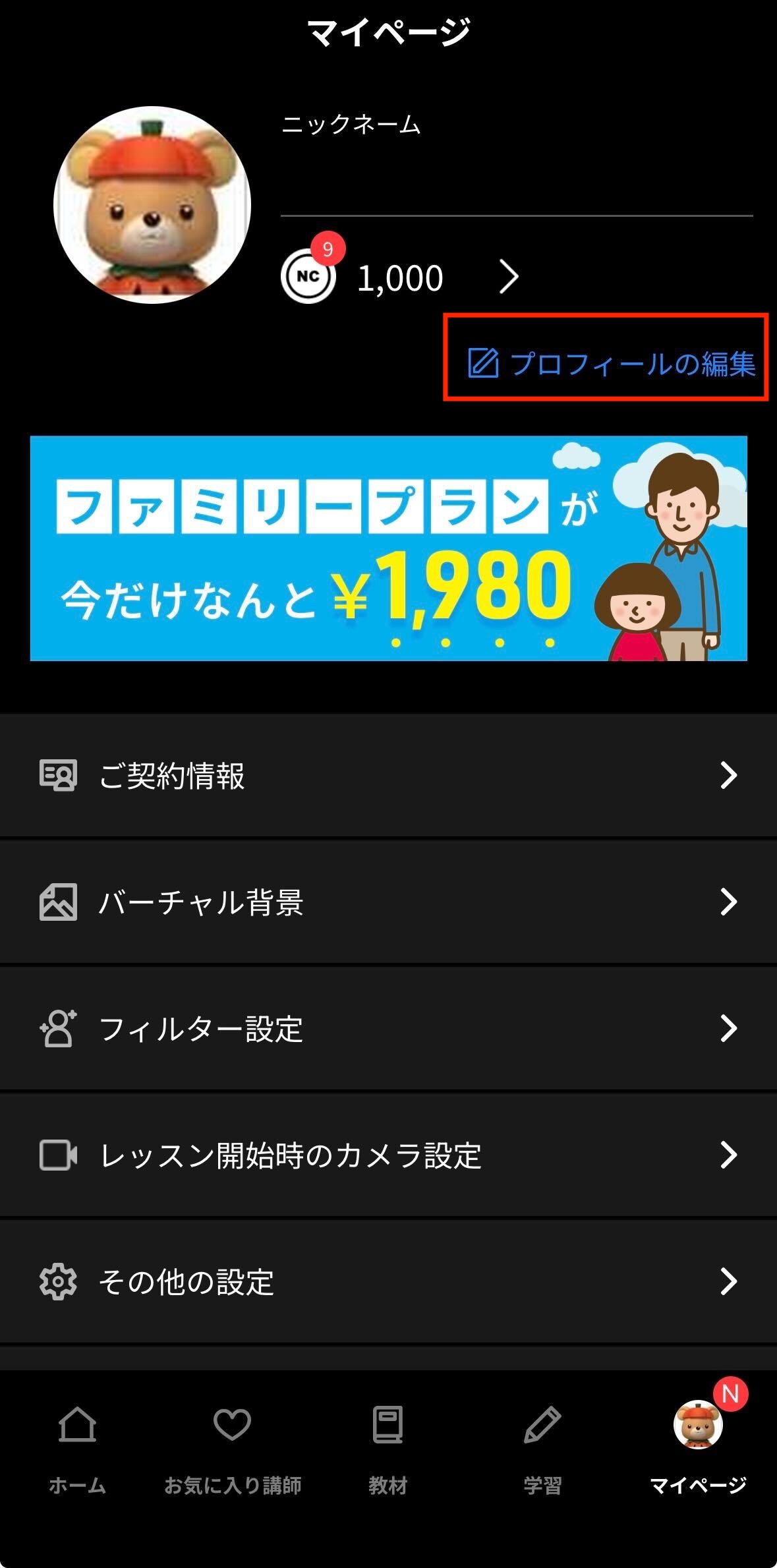This screenshot has width=777, height=1568.
Task: Open その他の設定
Action: 388,1281
